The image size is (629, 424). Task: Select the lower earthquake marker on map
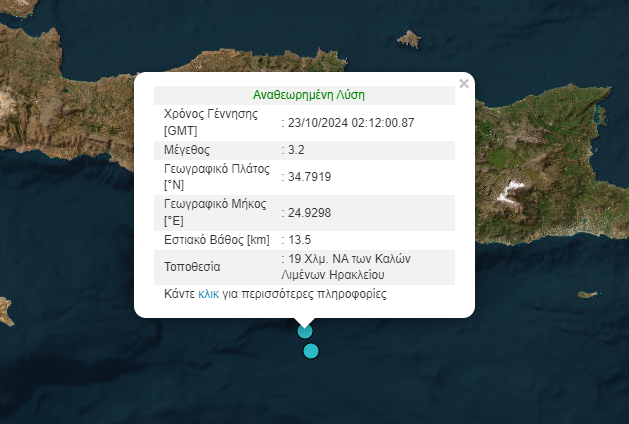pyautogui.click(x=311, y=351)
